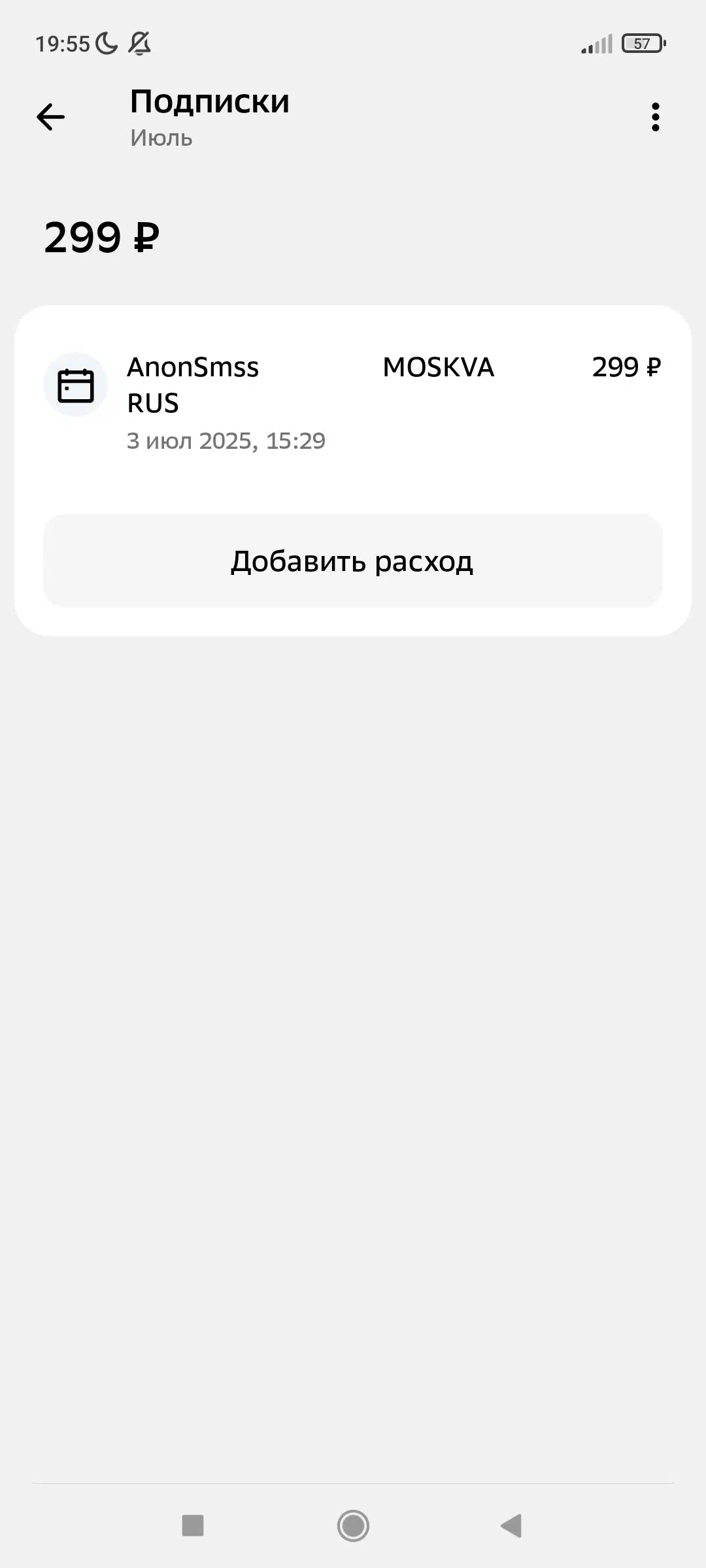Open the three-dot overflow menu
The width and height of the screenshot is (706, 1568).
(x=655, y=117)
